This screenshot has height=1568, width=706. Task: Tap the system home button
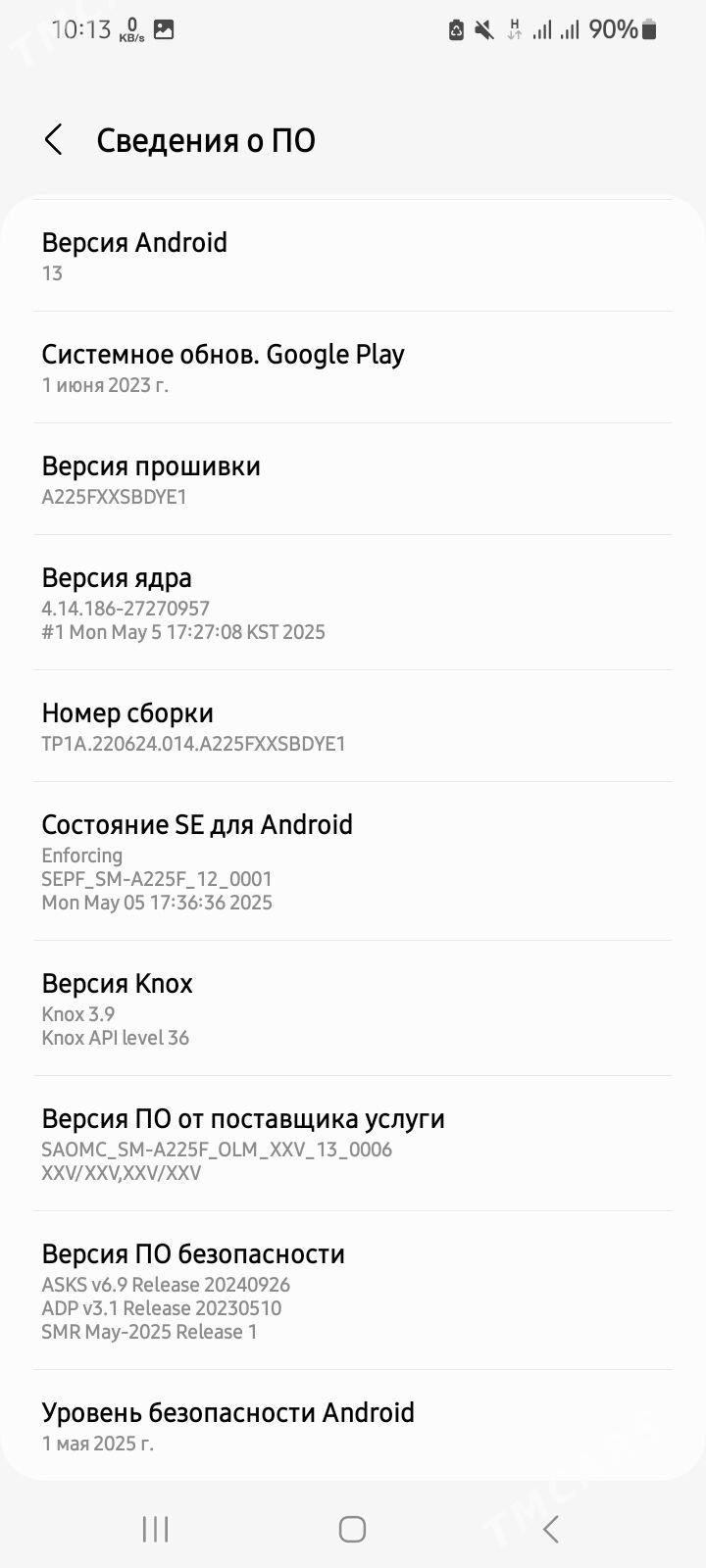click(x=352, y=1529)
